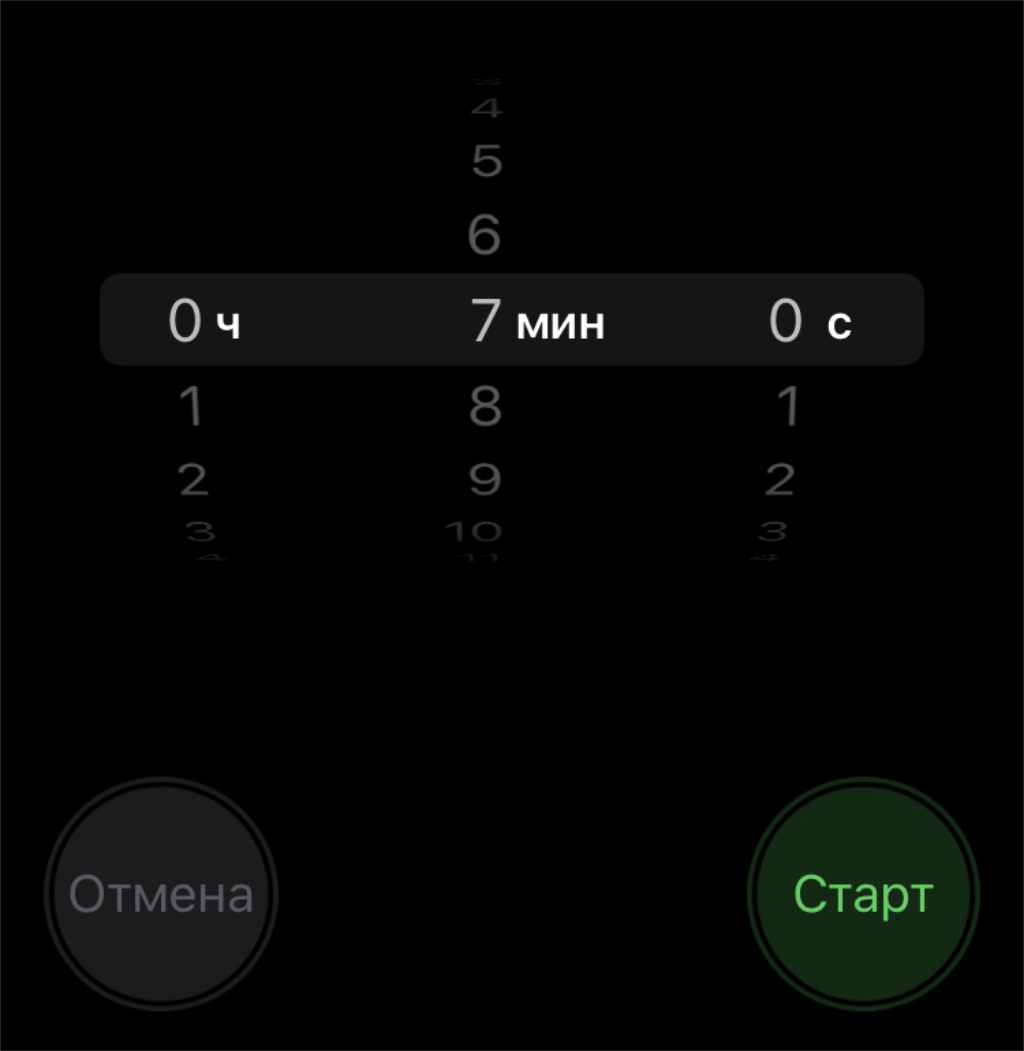
Task: Set 5 in the minutes wheel
Action: coord(486,161)
